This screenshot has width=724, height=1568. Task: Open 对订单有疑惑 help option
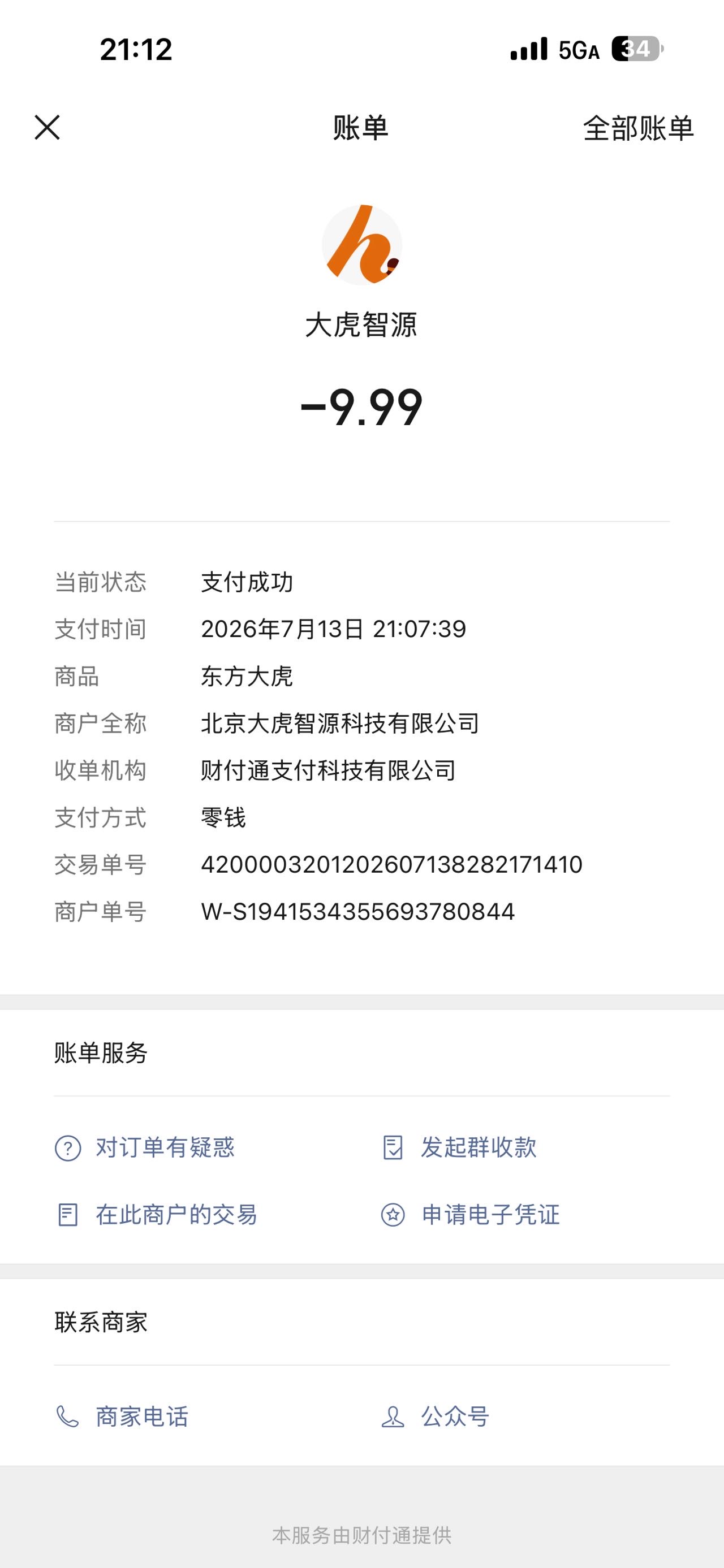[145, 1148]
